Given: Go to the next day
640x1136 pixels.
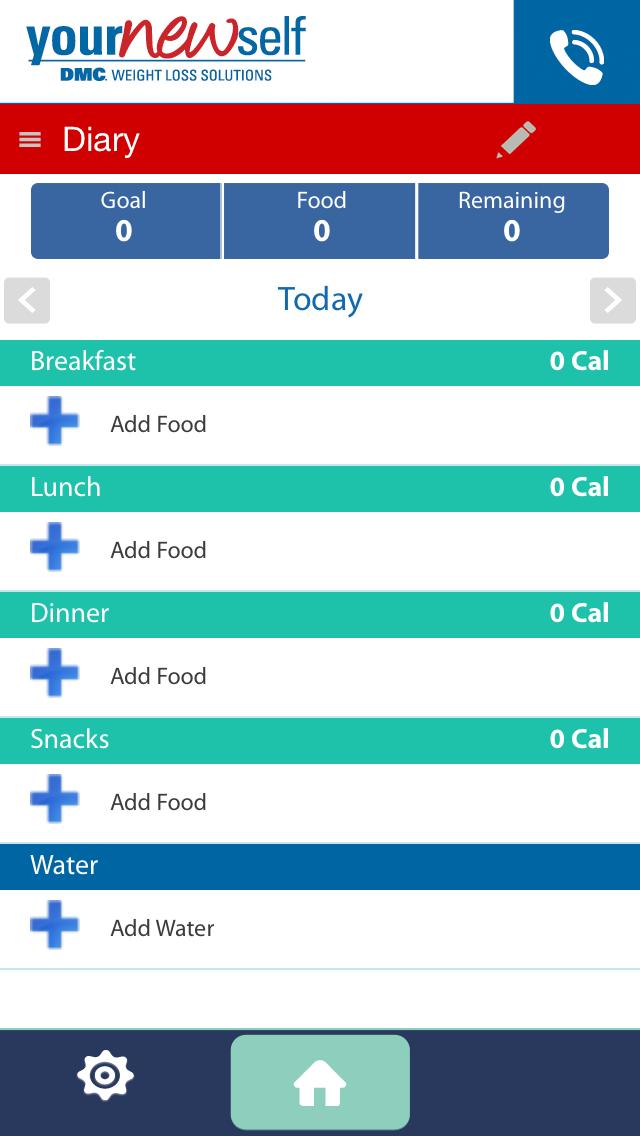Looking at the screenshot, I should pos(612,300).
